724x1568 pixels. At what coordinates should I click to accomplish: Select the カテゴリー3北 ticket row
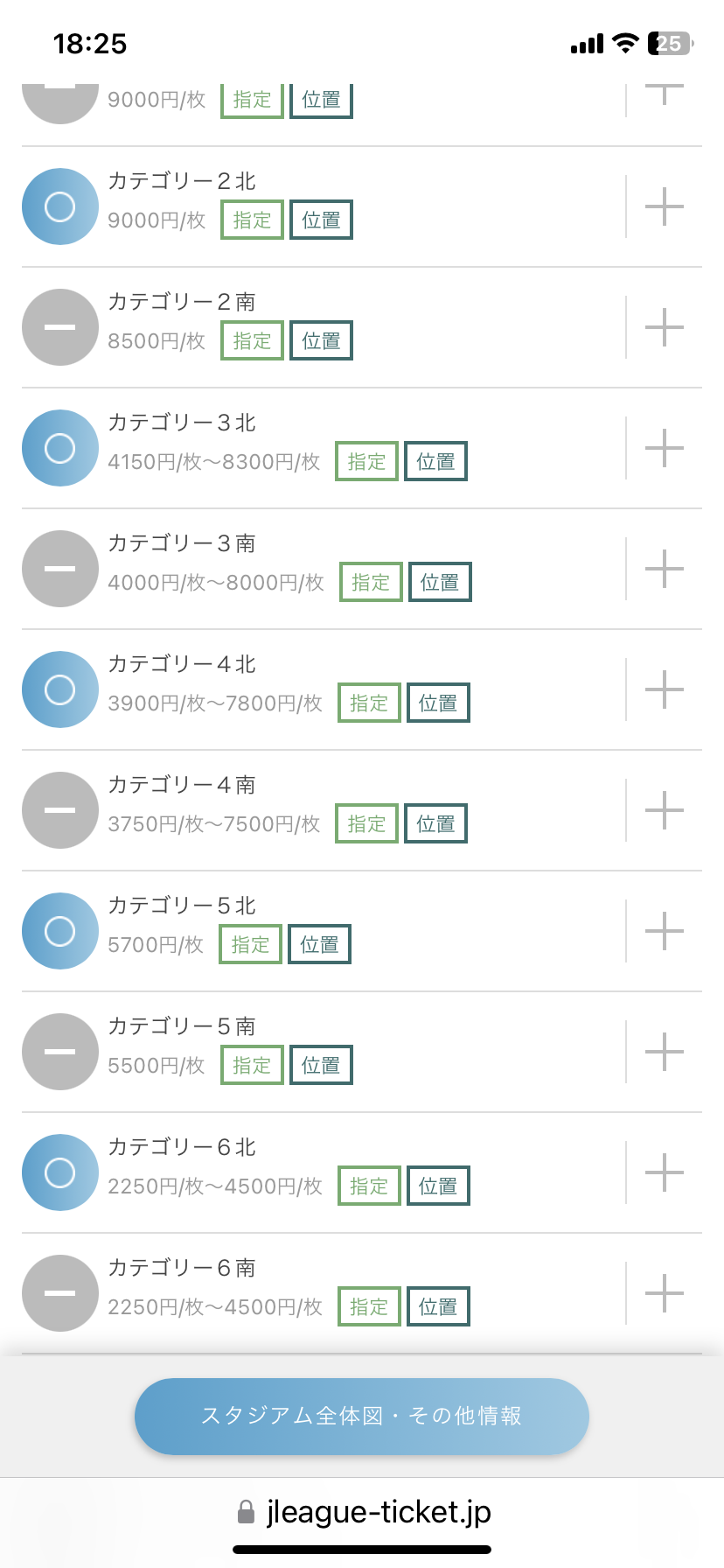click(x=362, y=448)
